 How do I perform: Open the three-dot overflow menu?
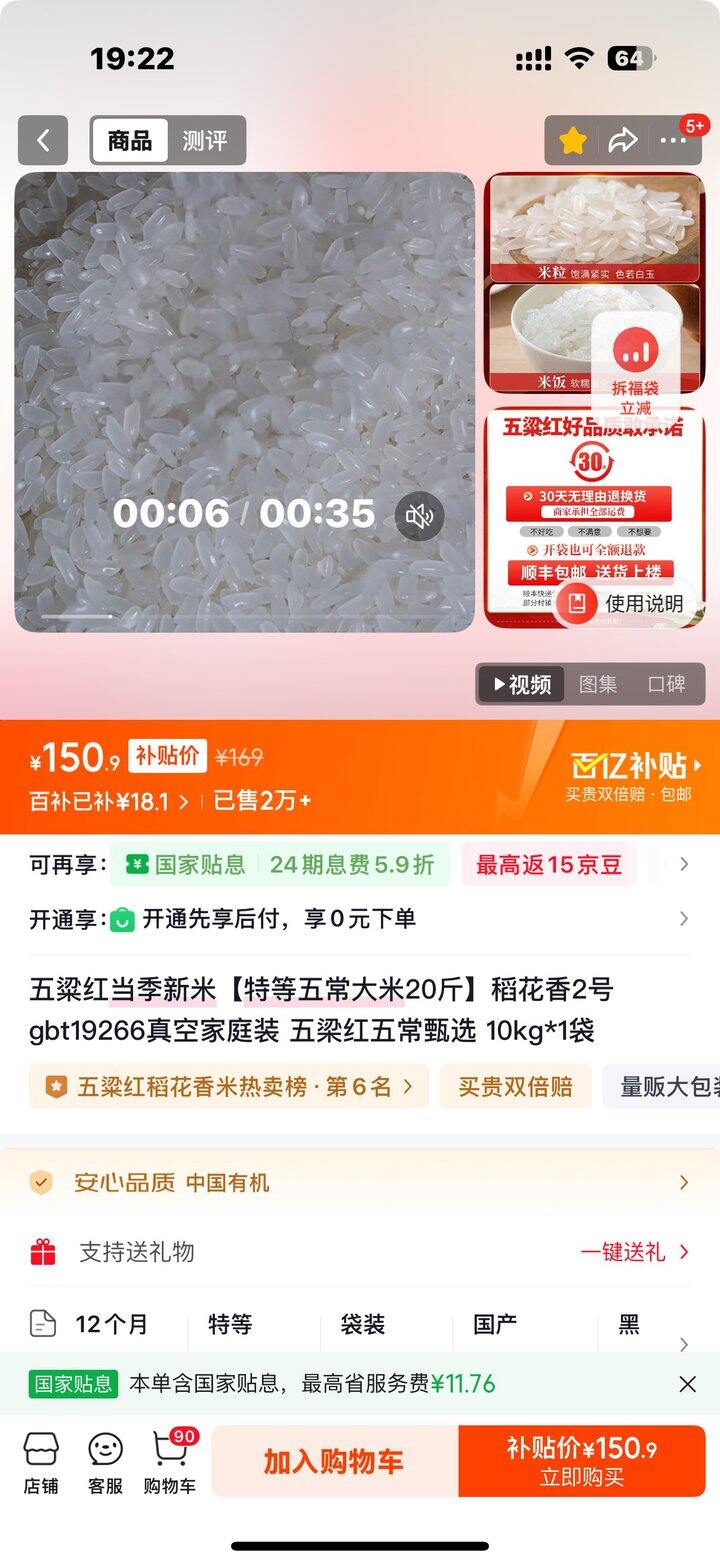coord(673,141)
